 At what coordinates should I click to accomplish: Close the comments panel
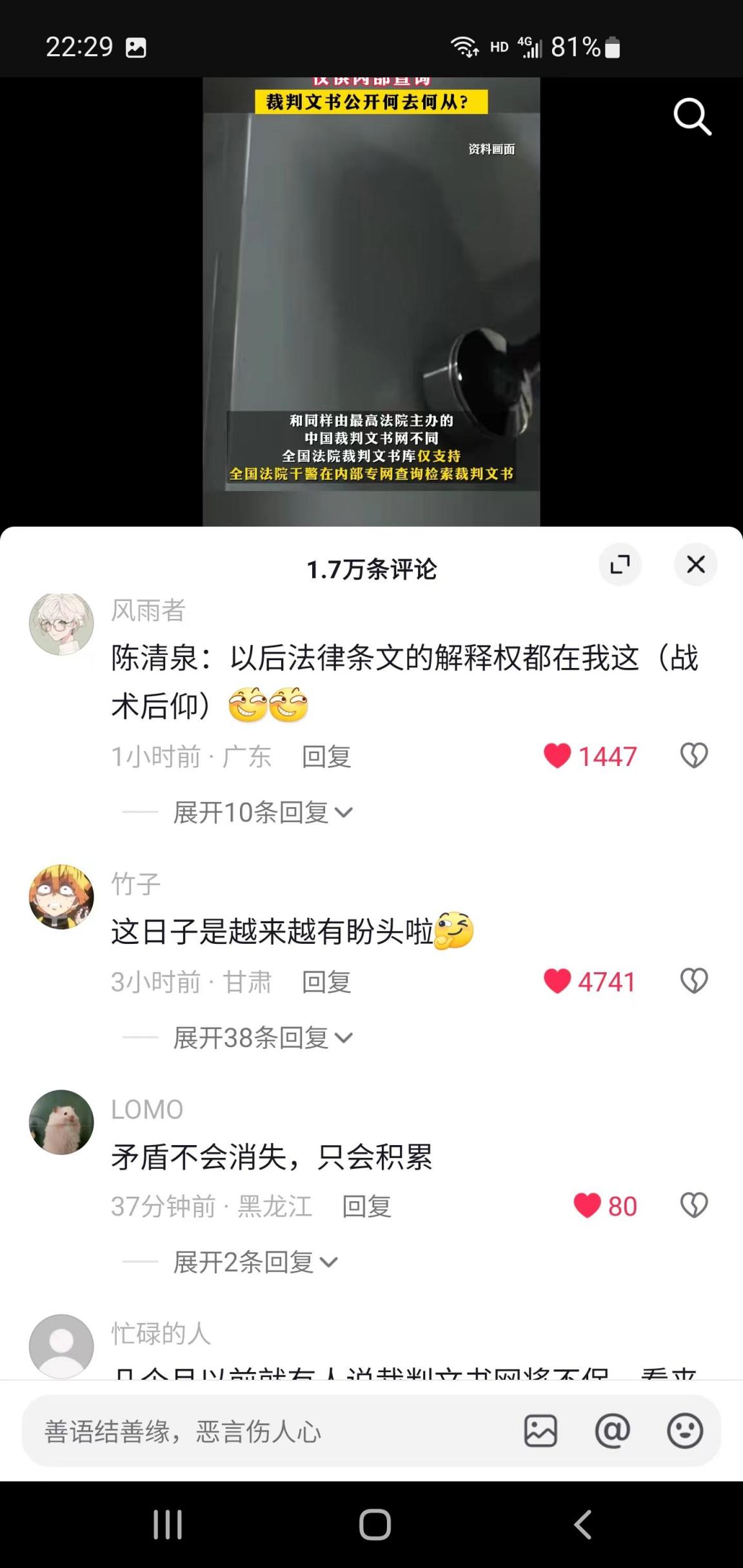(695, 565)
